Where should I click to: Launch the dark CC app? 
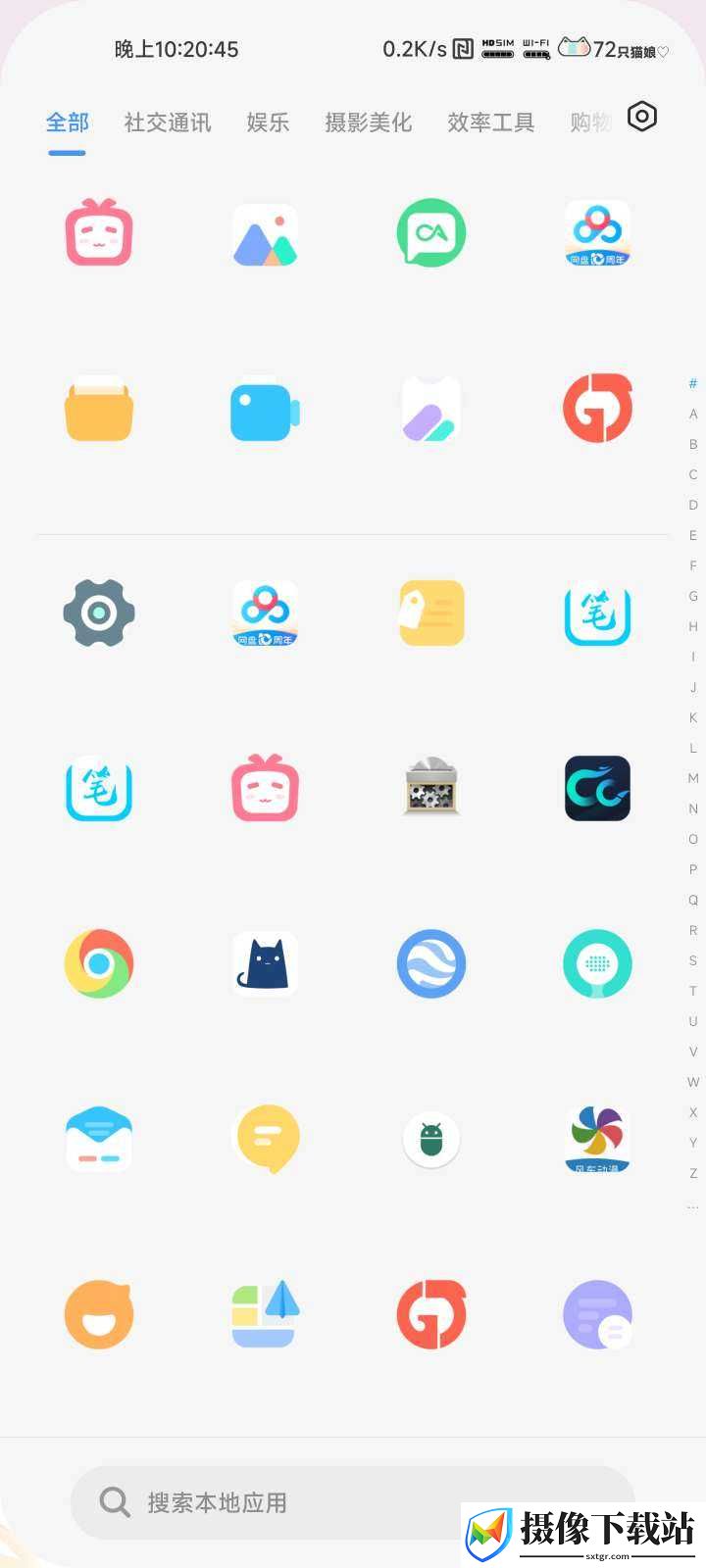pyautogui.click(x=597, y=788)
